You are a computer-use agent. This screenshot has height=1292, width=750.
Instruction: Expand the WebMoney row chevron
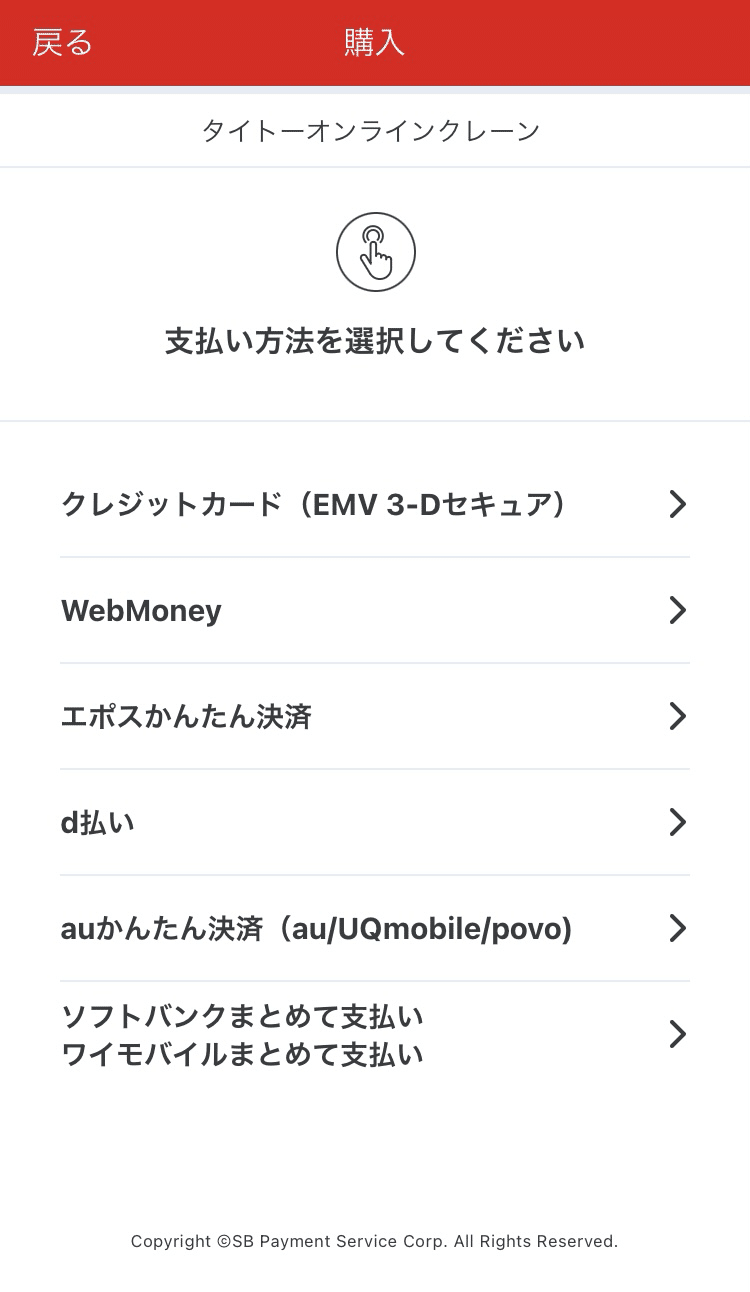(x=678, y=610)
